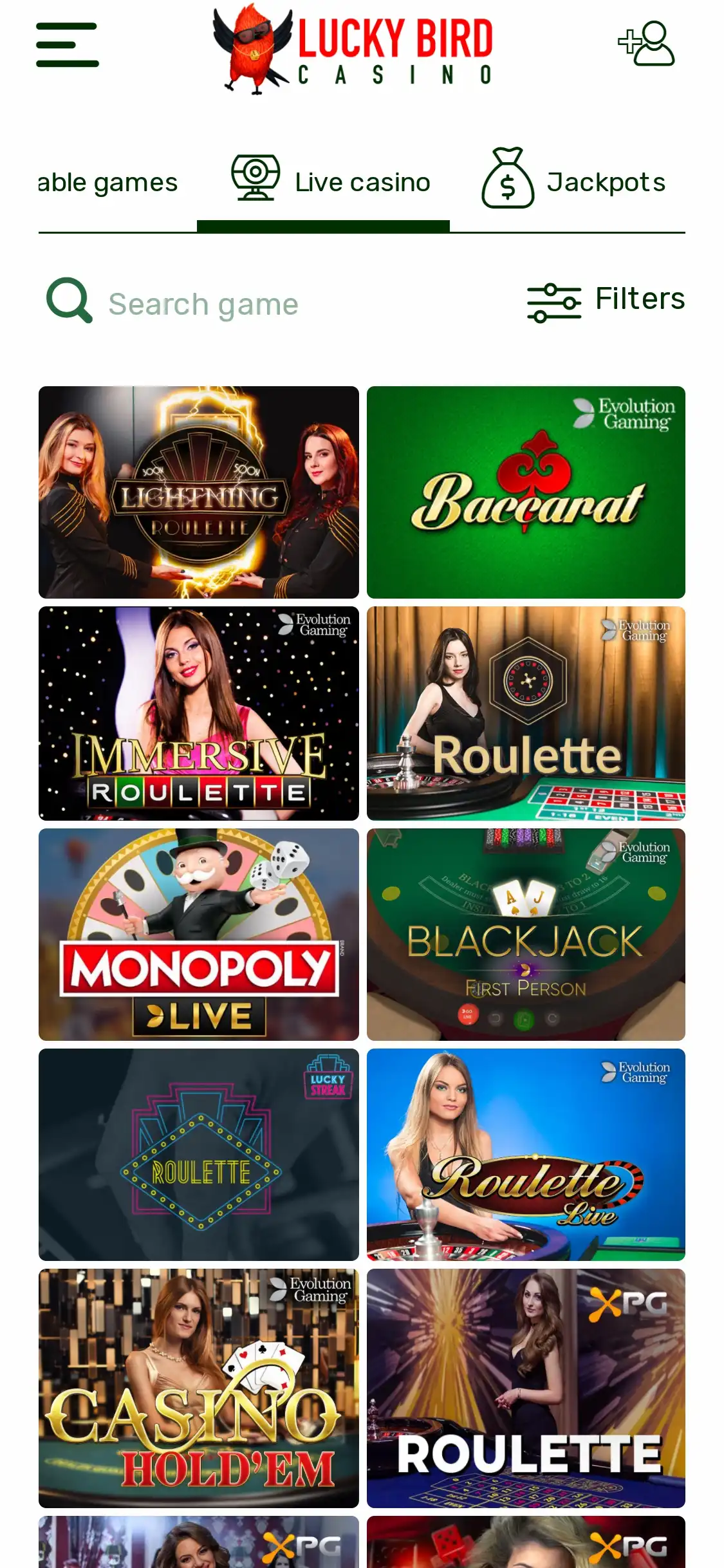The width and height of the screenshot is (724, 1568).
Task: Open the hamburger menu
Action: 68,44
